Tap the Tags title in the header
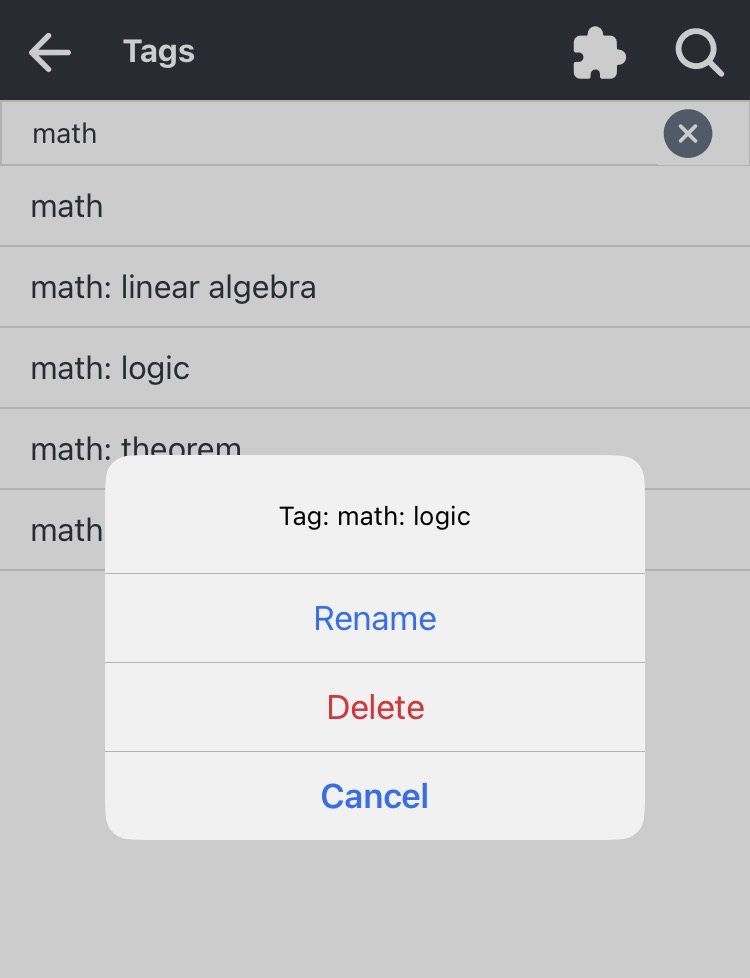 point(157,52)
